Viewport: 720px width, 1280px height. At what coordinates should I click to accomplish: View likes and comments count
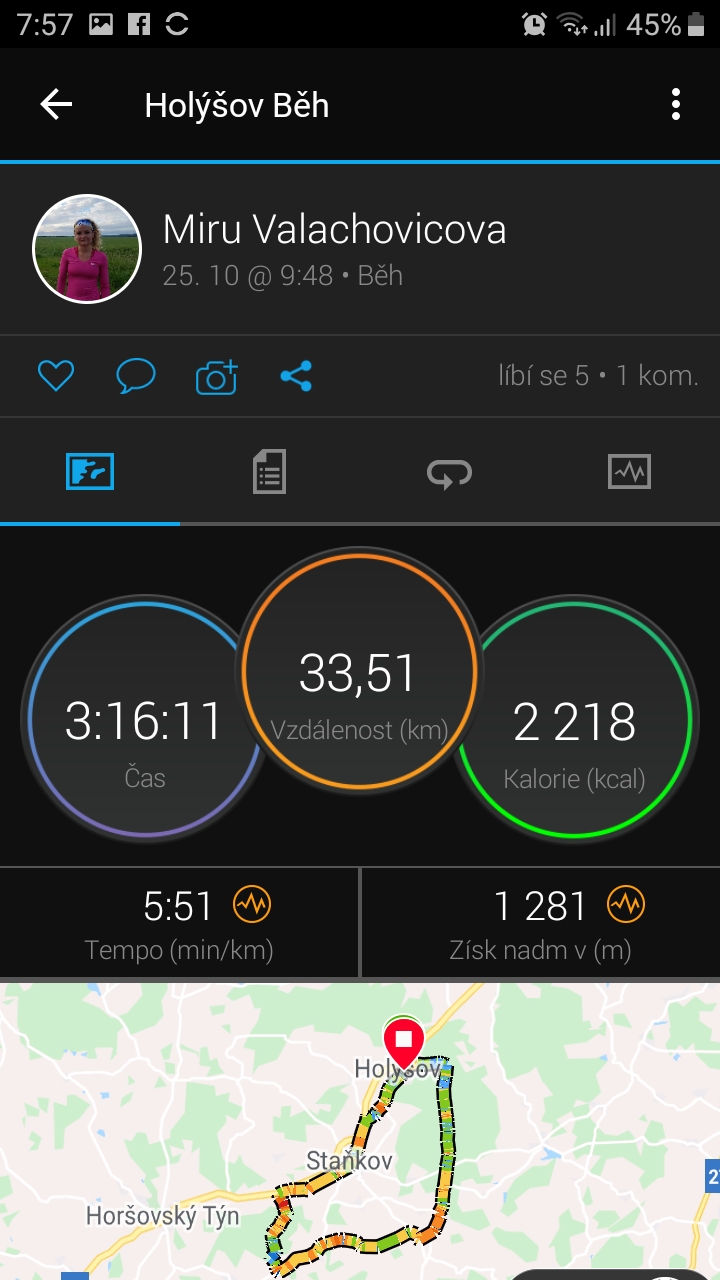(598, 376)
